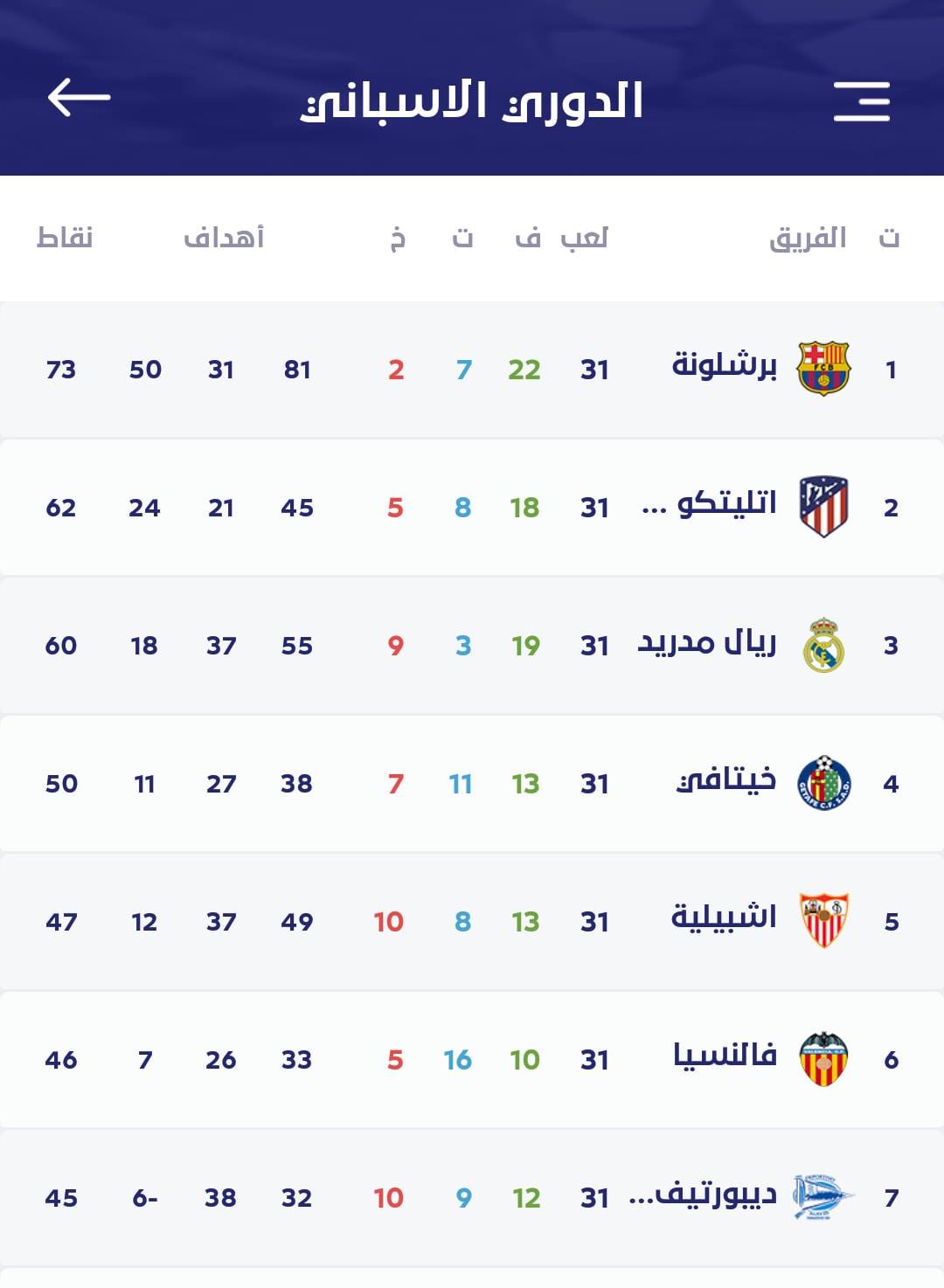Open the Real Madrid row
This screenshot has height=1288, width=944.
pos(472,646)
